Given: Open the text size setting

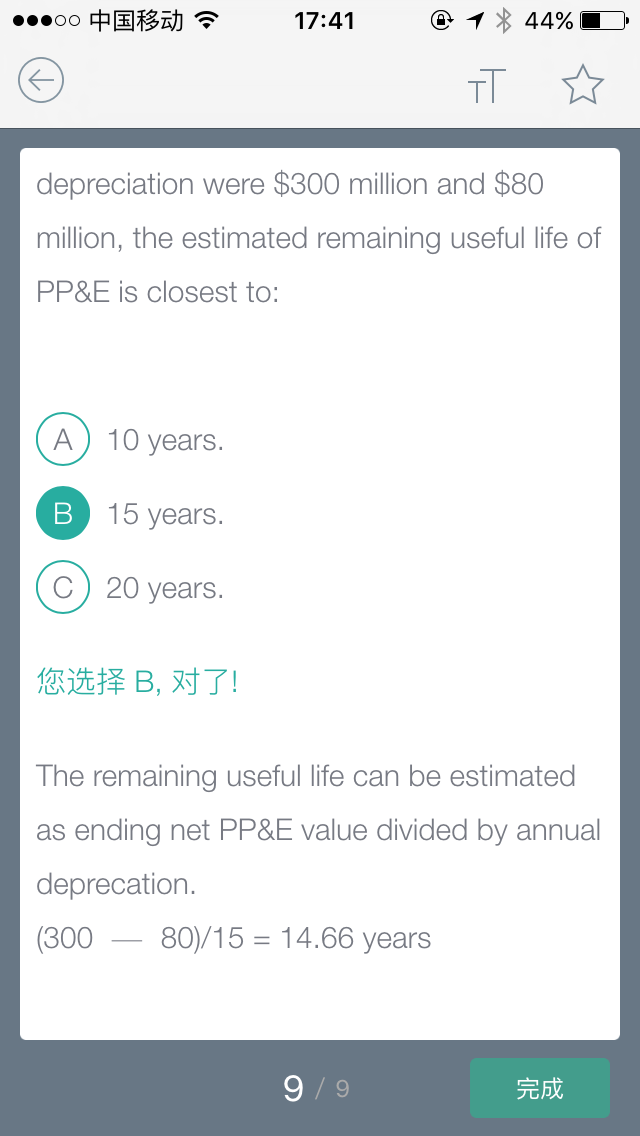Looking at the screenshot, I should [x=486, y=85].
